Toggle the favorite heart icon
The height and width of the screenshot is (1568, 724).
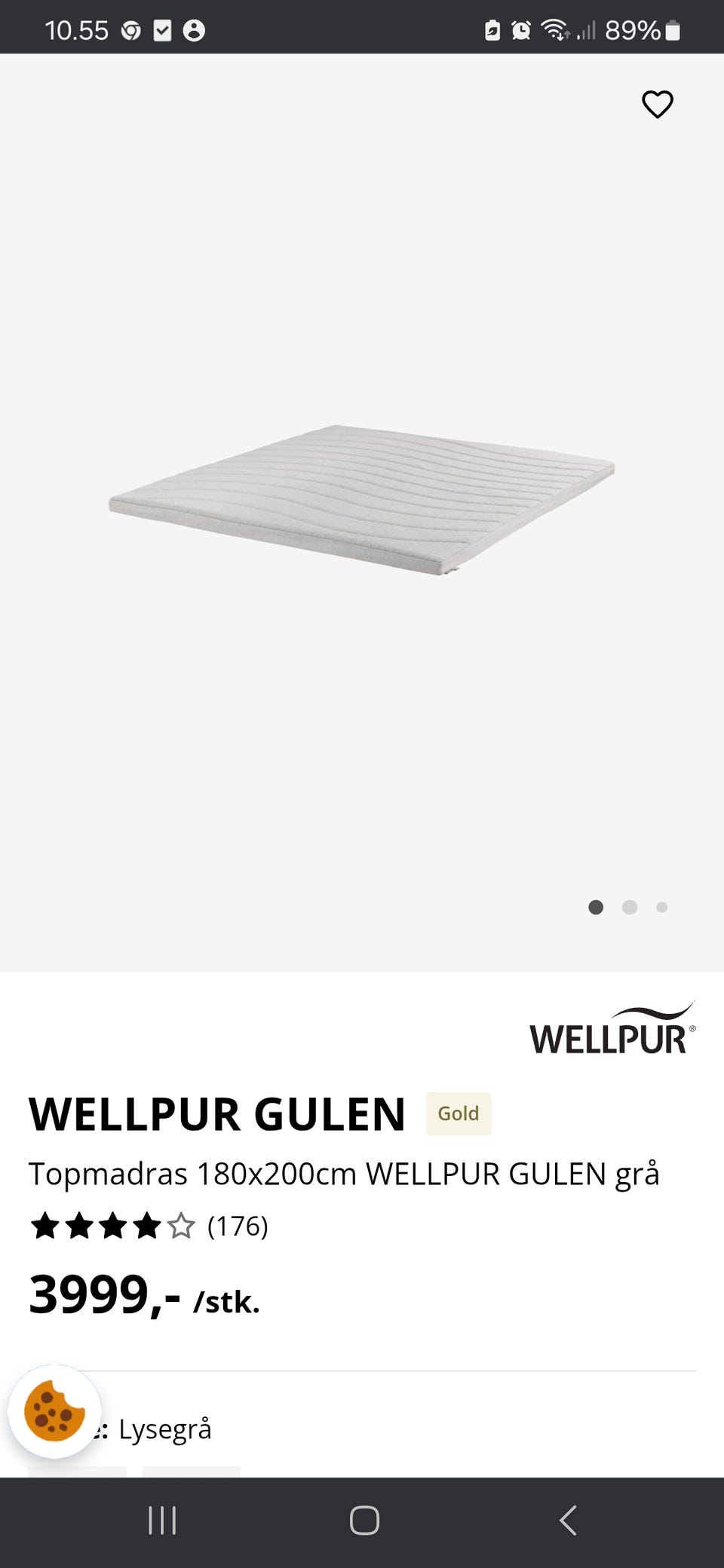[x=657, y=105]
